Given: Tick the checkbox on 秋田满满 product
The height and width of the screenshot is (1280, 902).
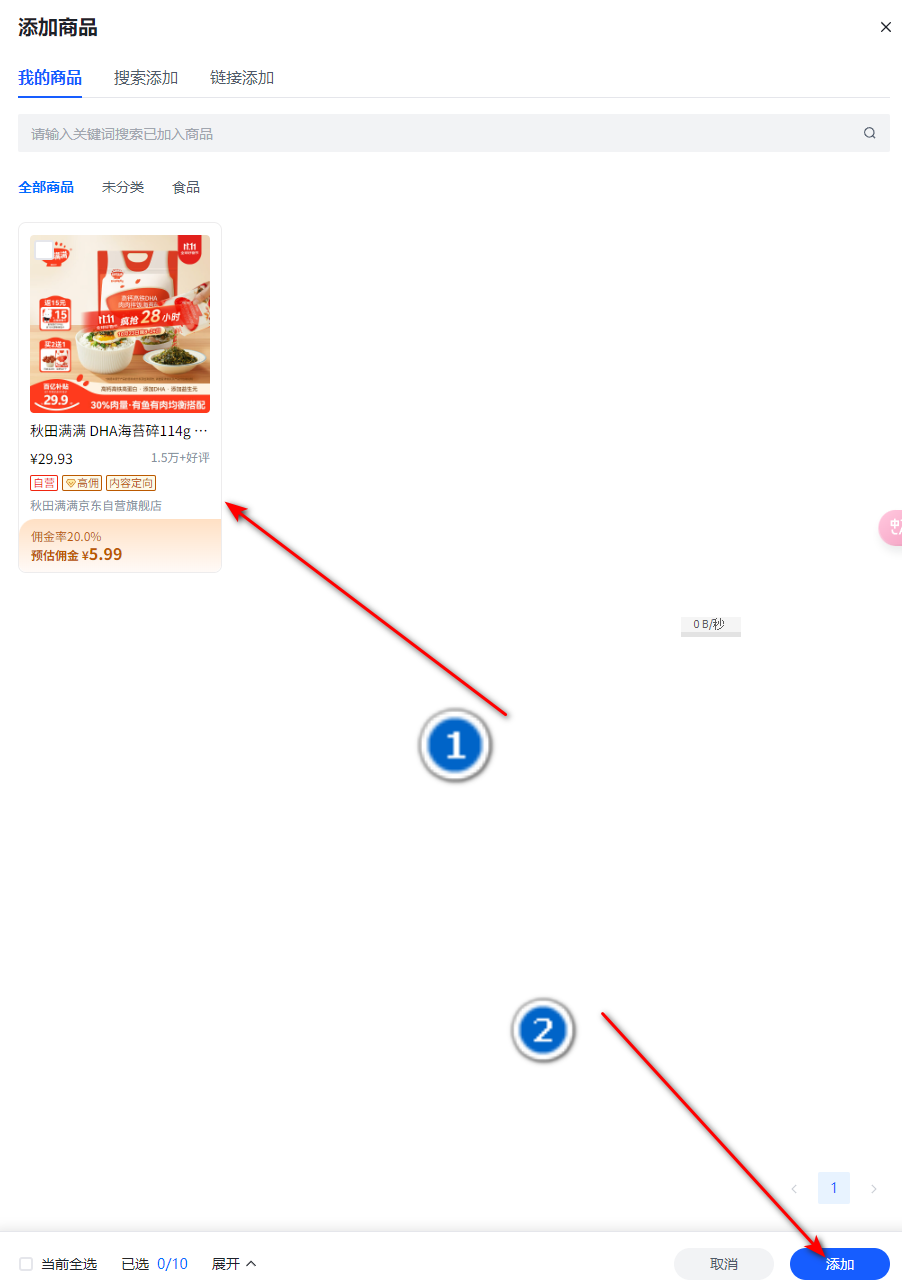Looking at the screenshot, I should (x=44, y=250).
